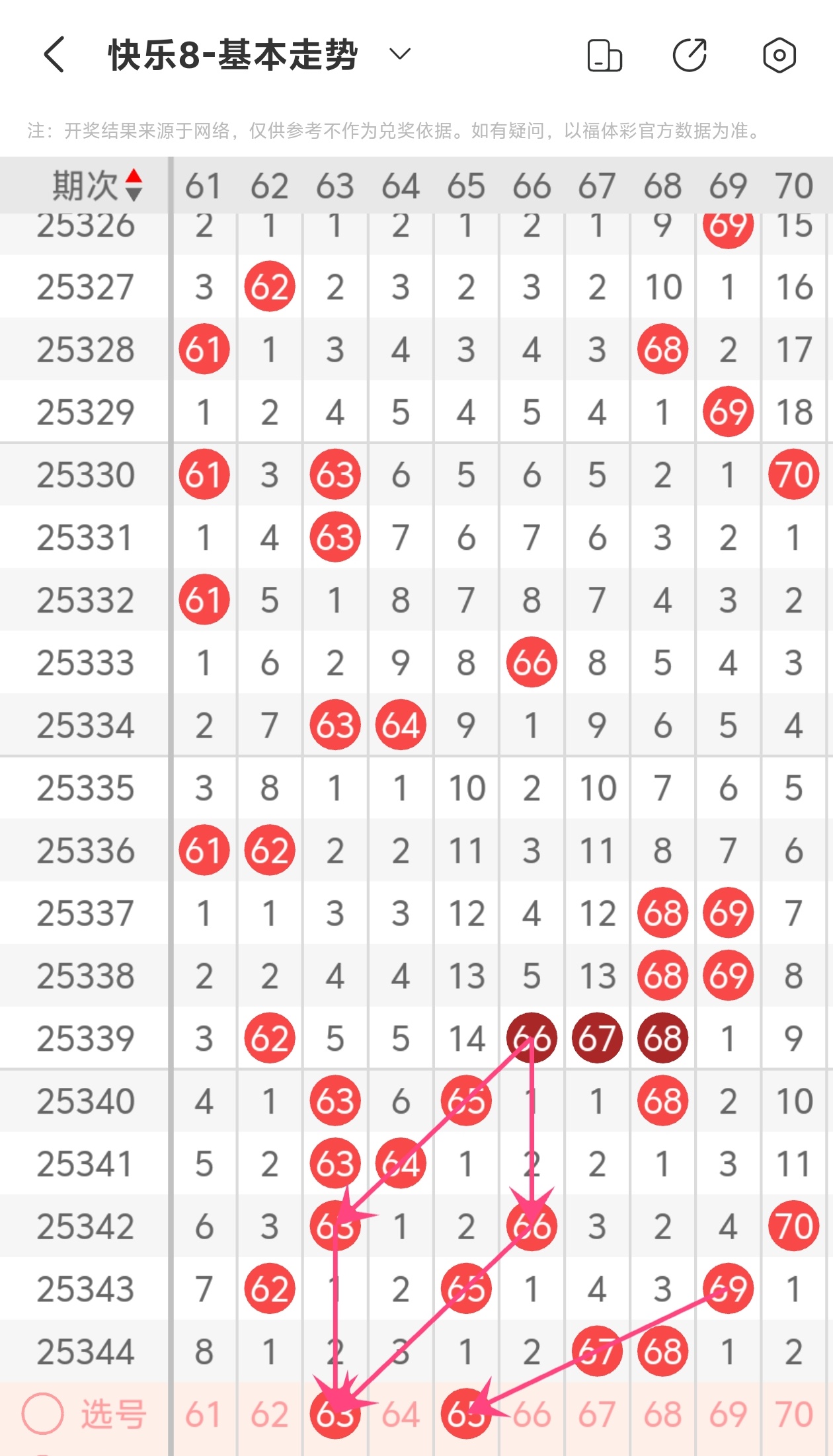Share this trend chart
The height and width of the screenshot is (1456, 833).
[690, 56]
